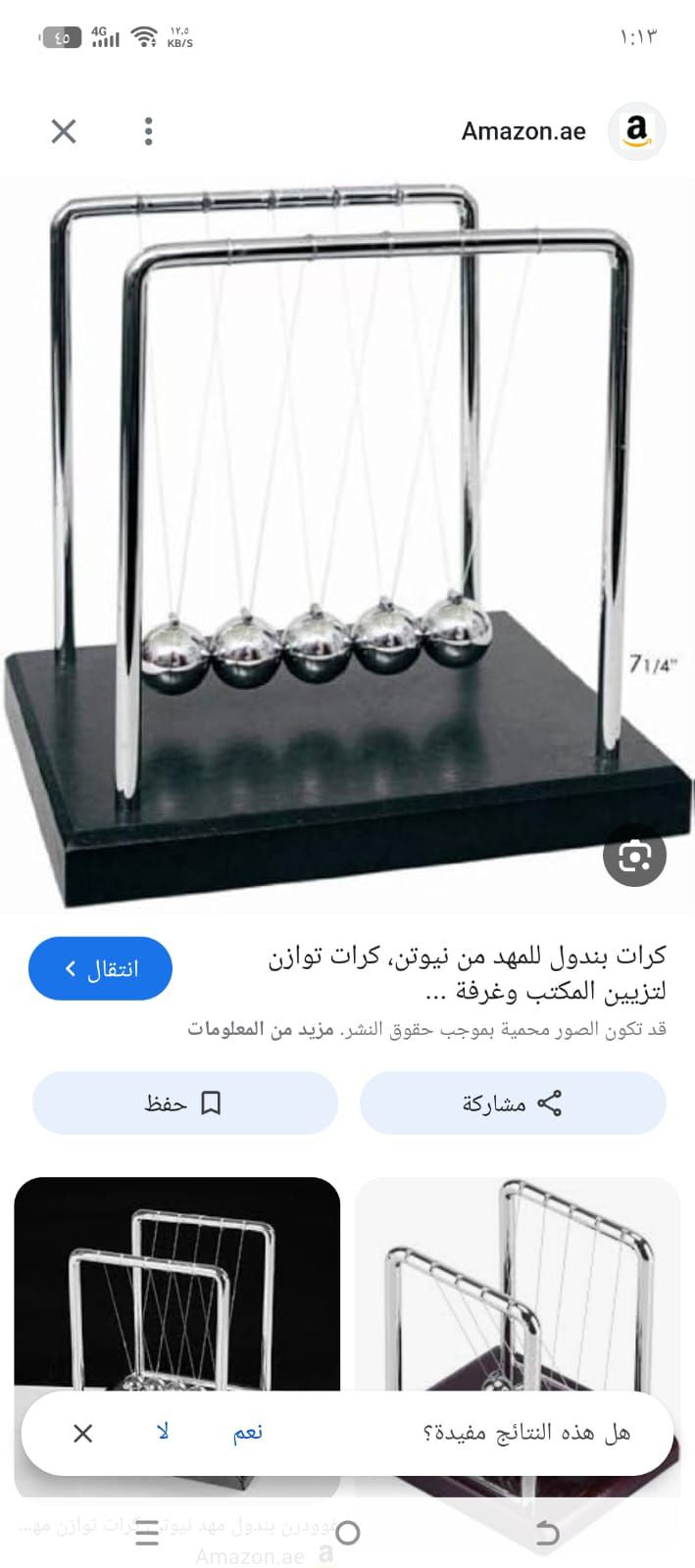695x1568 pixels.
Task: Tap the blue انتقال visit button
Action: pos(101,969)
